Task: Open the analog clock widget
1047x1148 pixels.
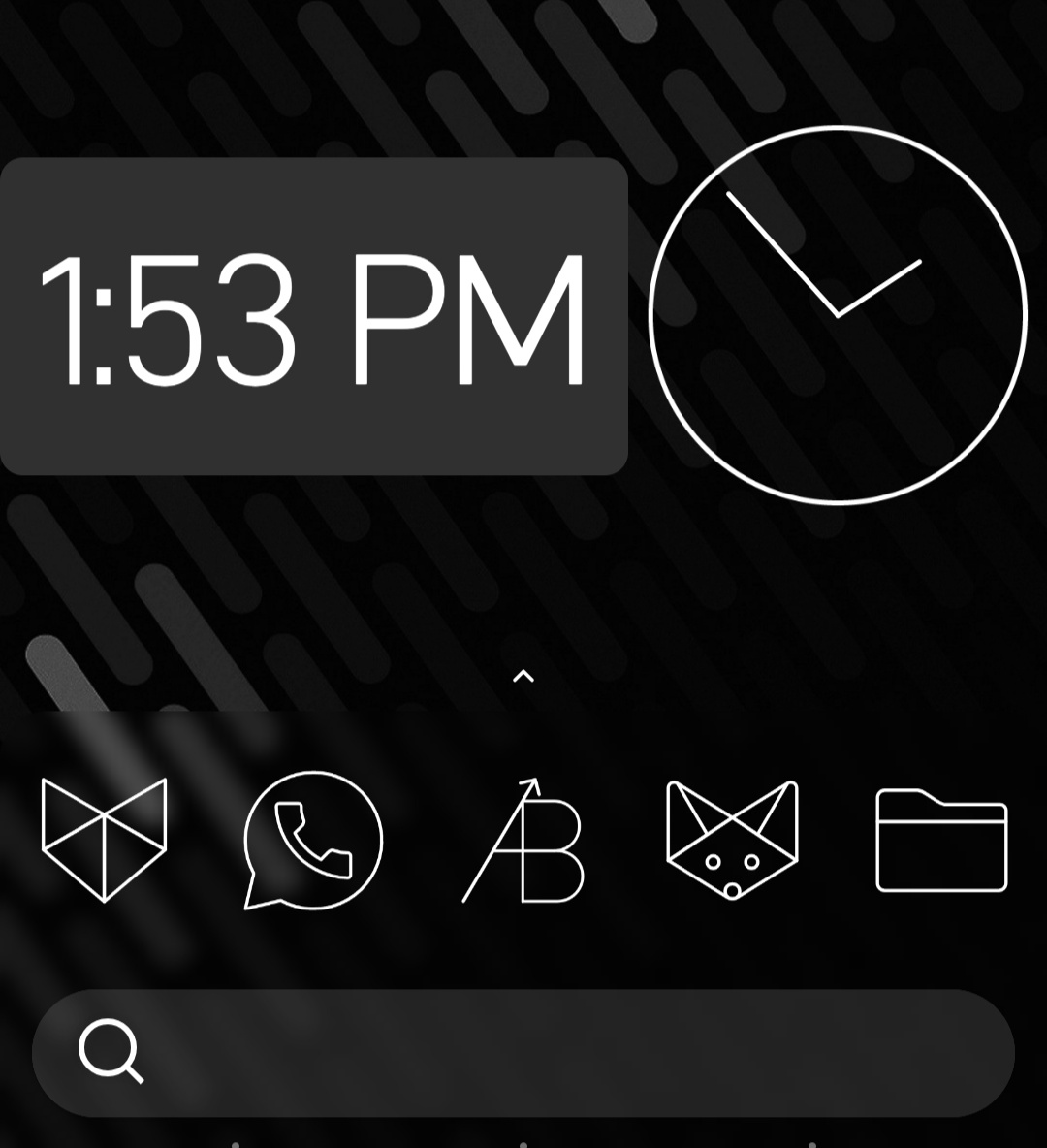Action: (838, 315)
